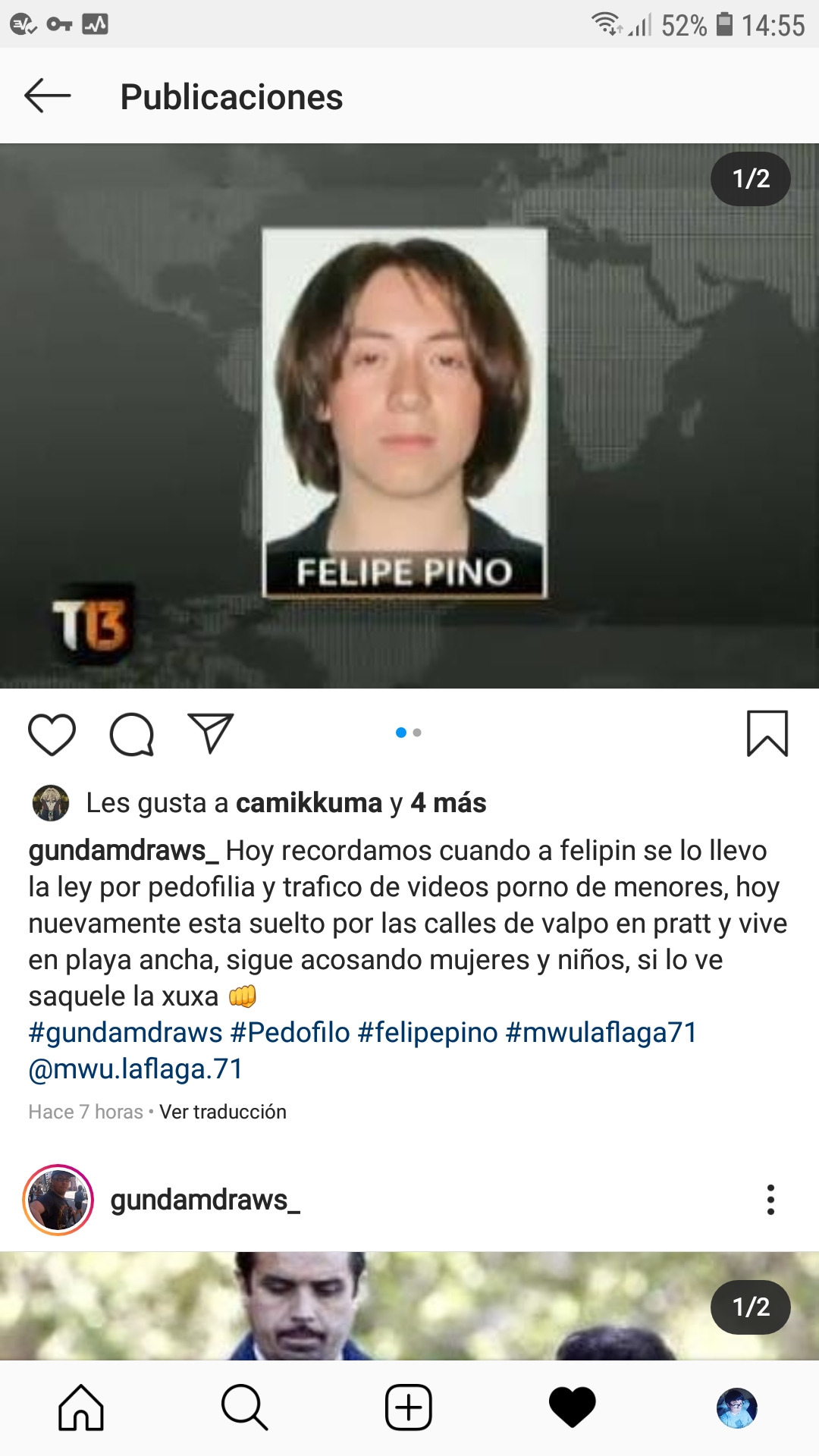819x1456 pixels.
Task: Open camikkuma's profile from the likes line
Action: pos(309,802)
